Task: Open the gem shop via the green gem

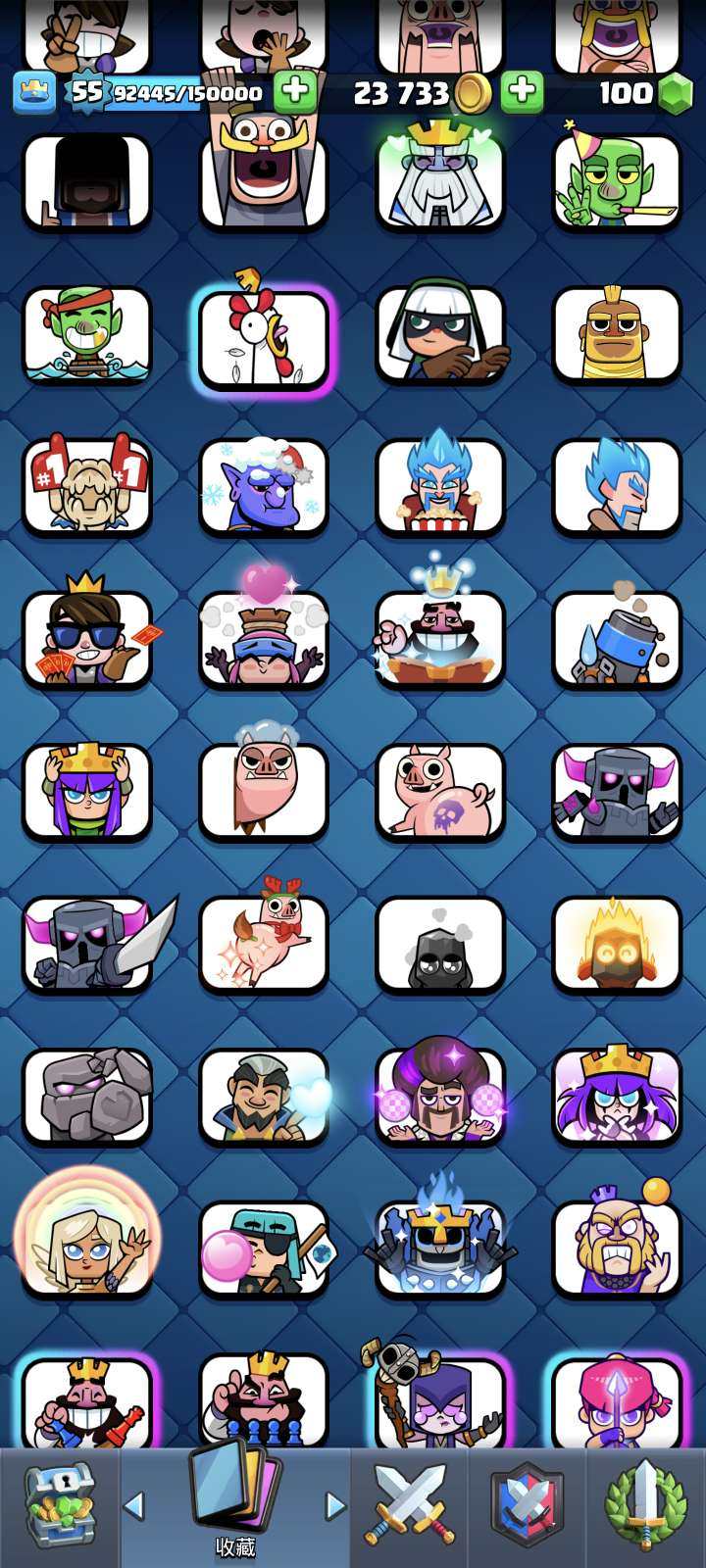Action: [x=675, y=93]
